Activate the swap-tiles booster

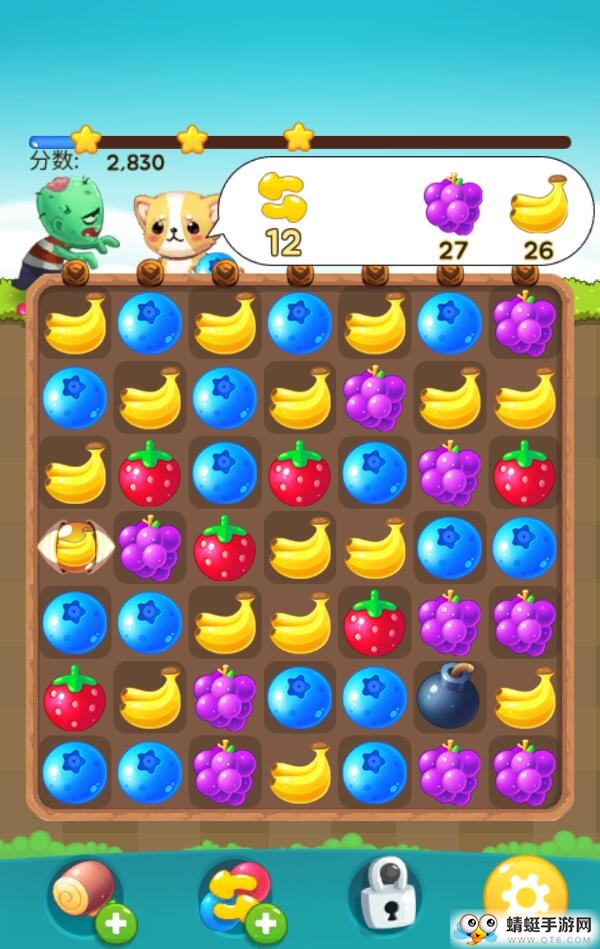(x=237, y=893)
